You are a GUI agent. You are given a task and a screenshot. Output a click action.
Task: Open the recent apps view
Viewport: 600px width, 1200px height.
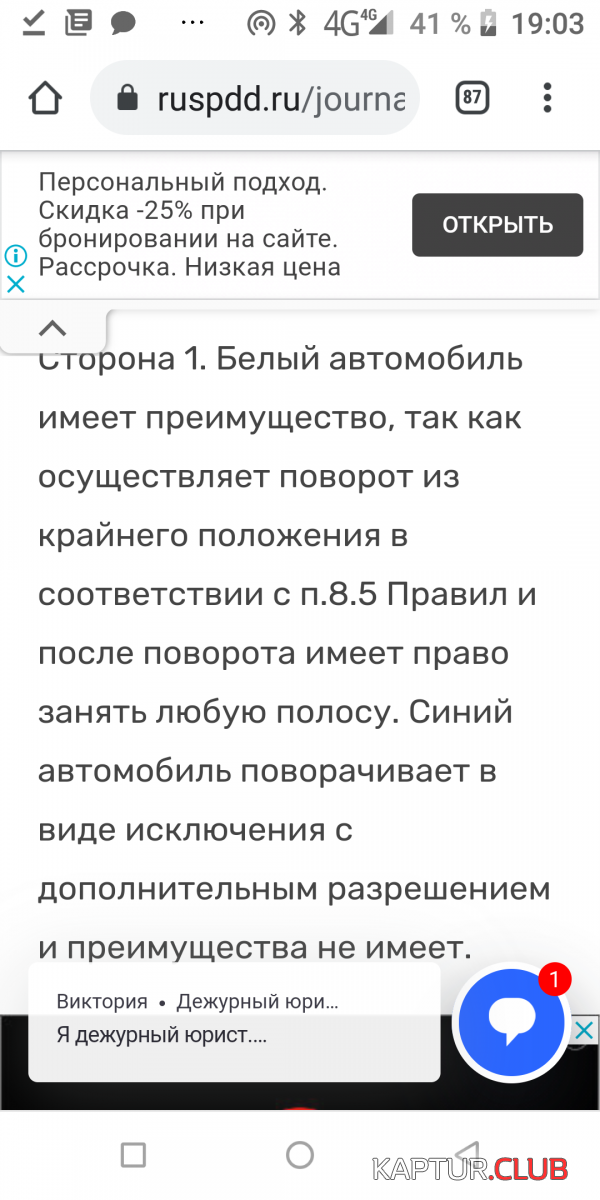click(133, 1155)
